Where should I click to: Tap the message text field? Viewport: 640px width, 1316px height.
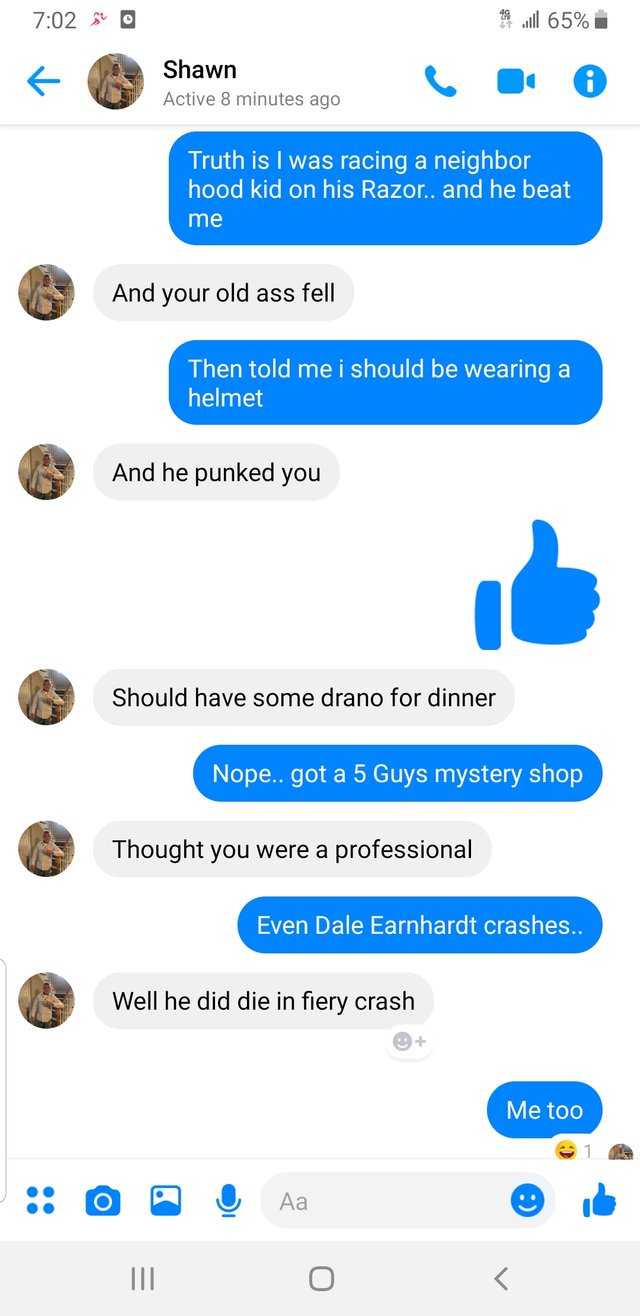click(x=390, y=1200)
